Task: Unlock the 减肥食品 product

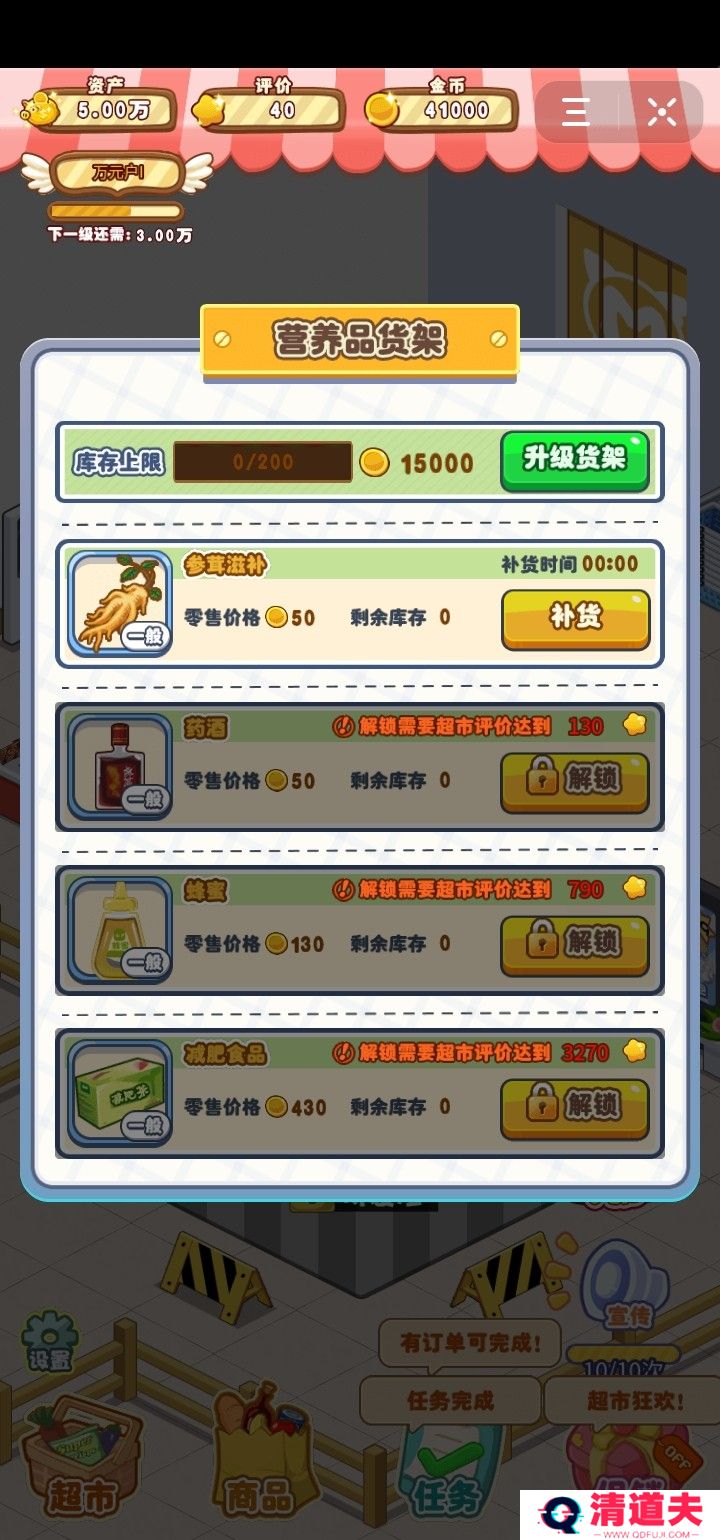Action: coord(575,1108)
